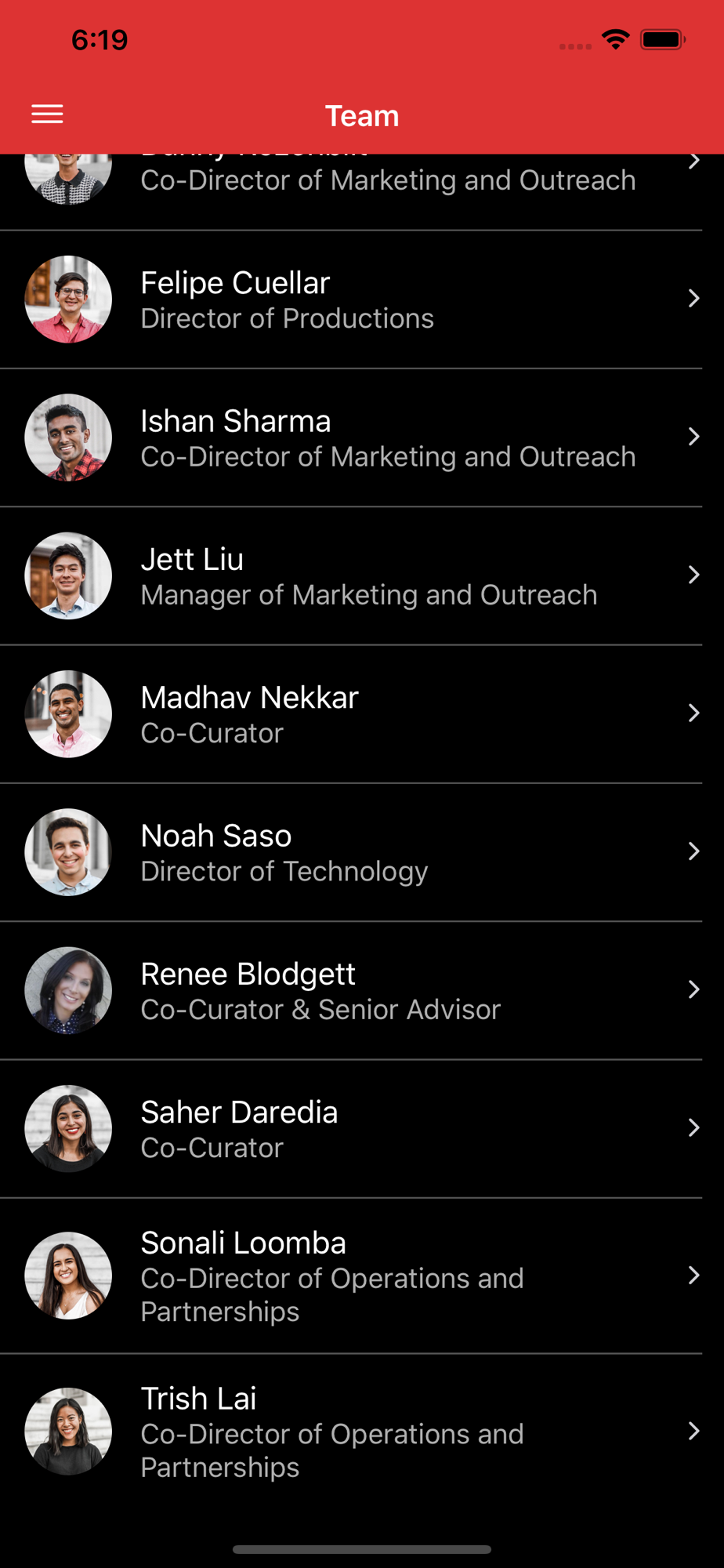Open Trish Lai's profile
This screenshot has height=1568, width=724.
click(362, 1432)
